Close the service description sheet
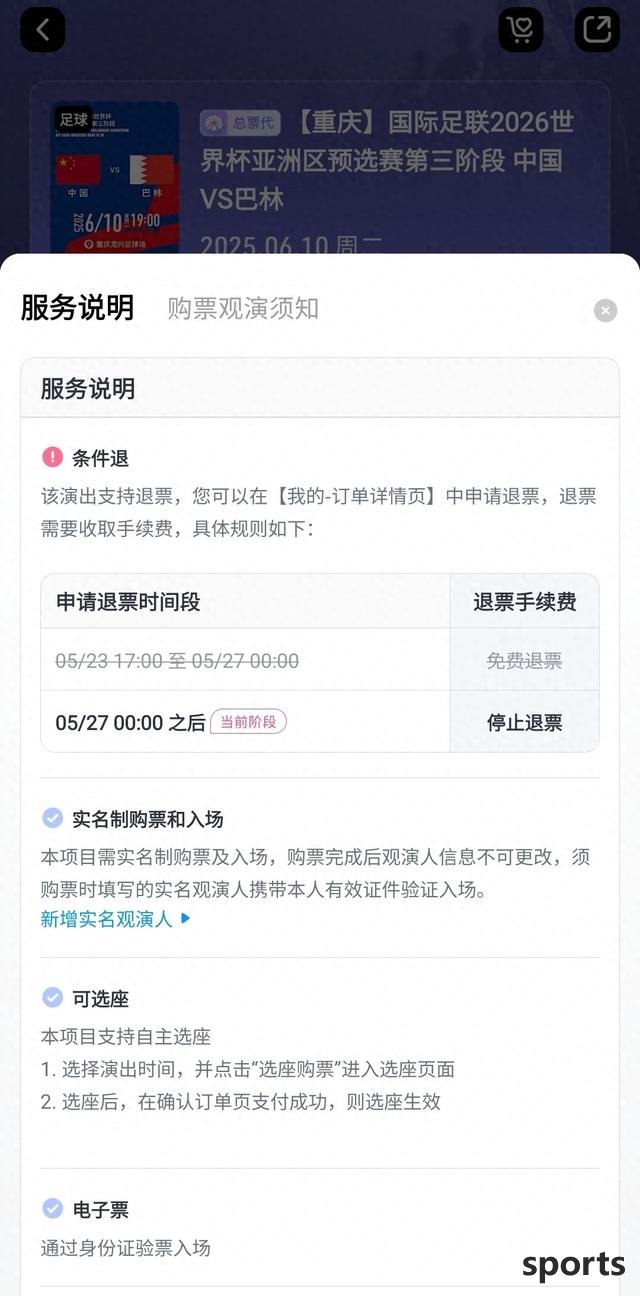 pos(605,310)
